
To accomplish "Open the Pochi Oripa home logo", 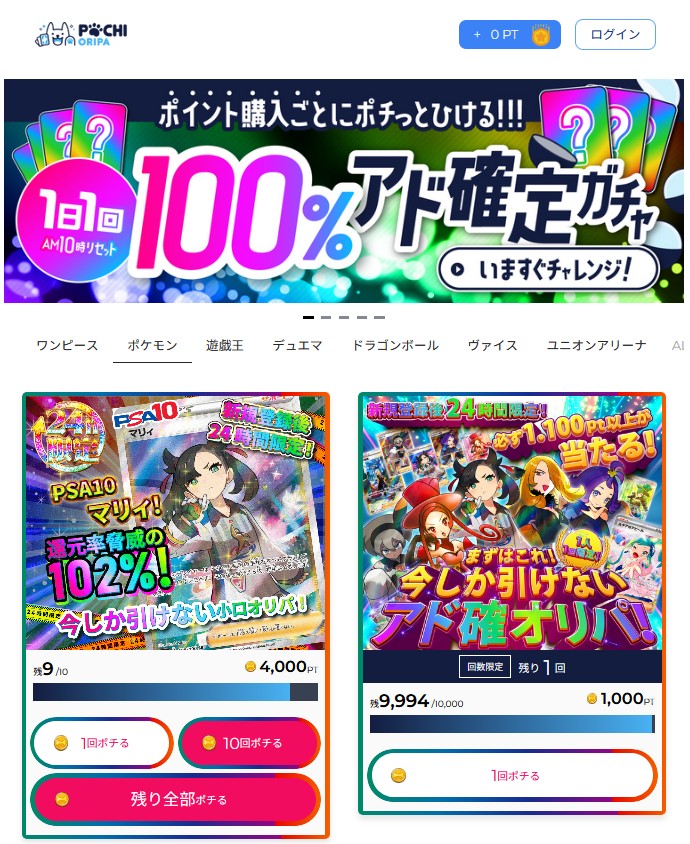I will click(x=81, y=34).
